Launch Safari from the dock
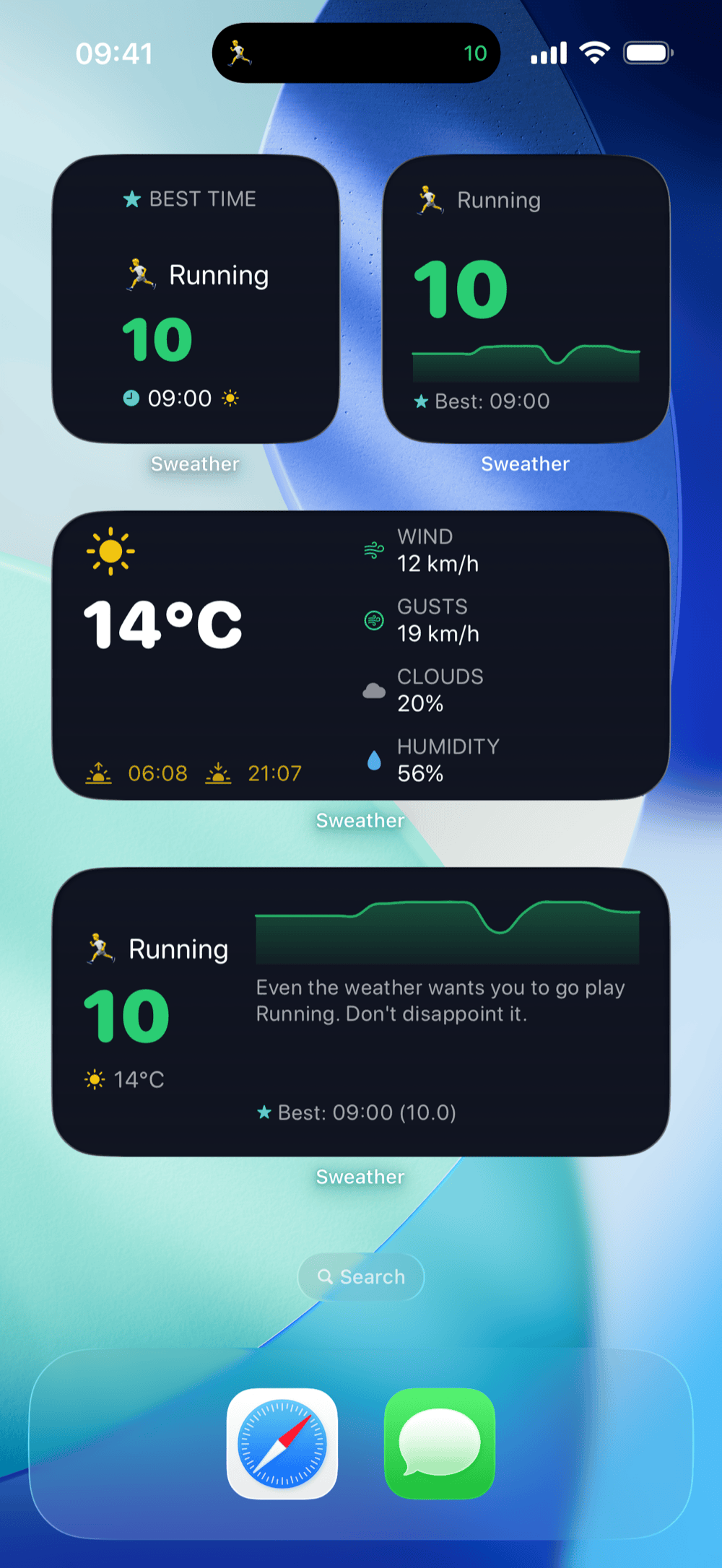 (282, 1444)
